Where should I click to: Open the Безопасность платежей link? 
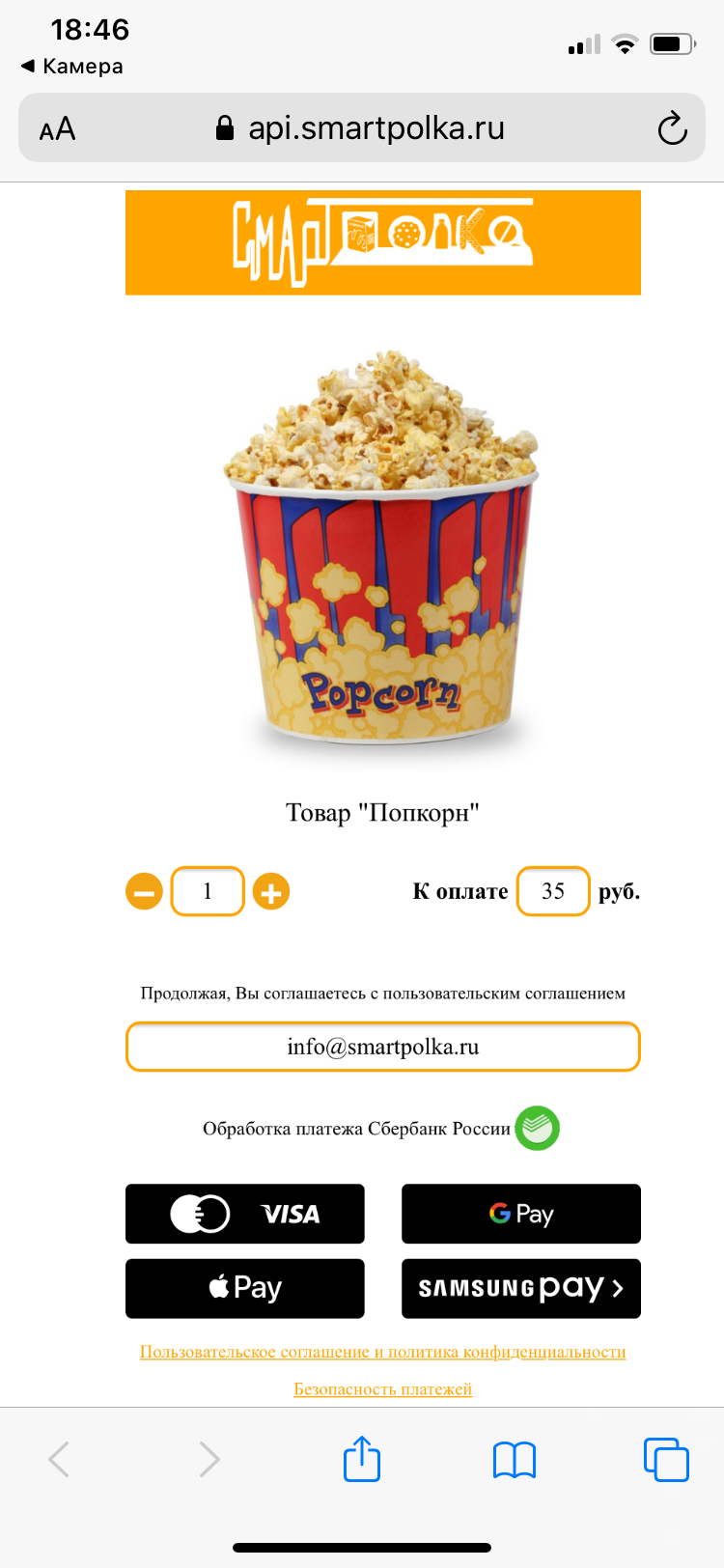pos(383,1389)
